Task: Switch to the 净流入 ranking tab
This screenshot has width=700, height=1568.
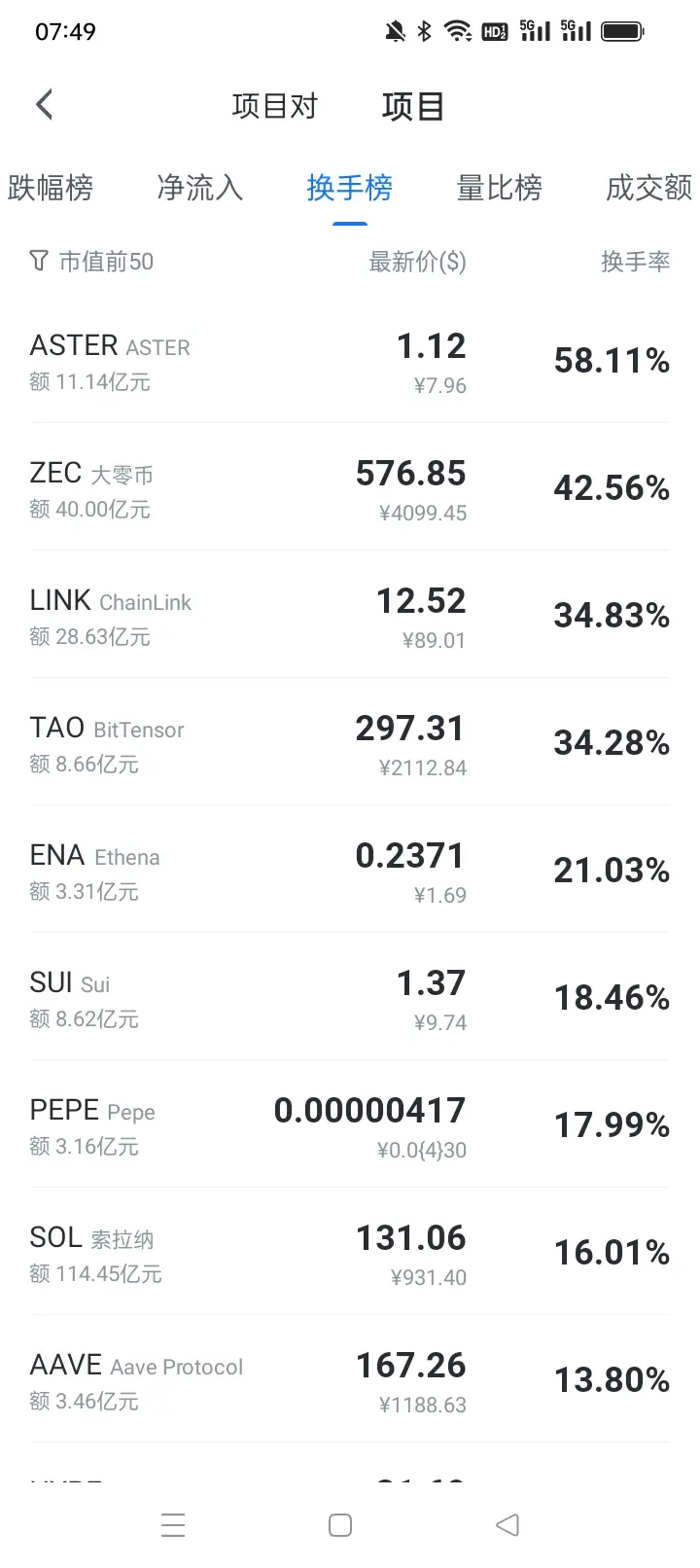Action: (199, 188)
